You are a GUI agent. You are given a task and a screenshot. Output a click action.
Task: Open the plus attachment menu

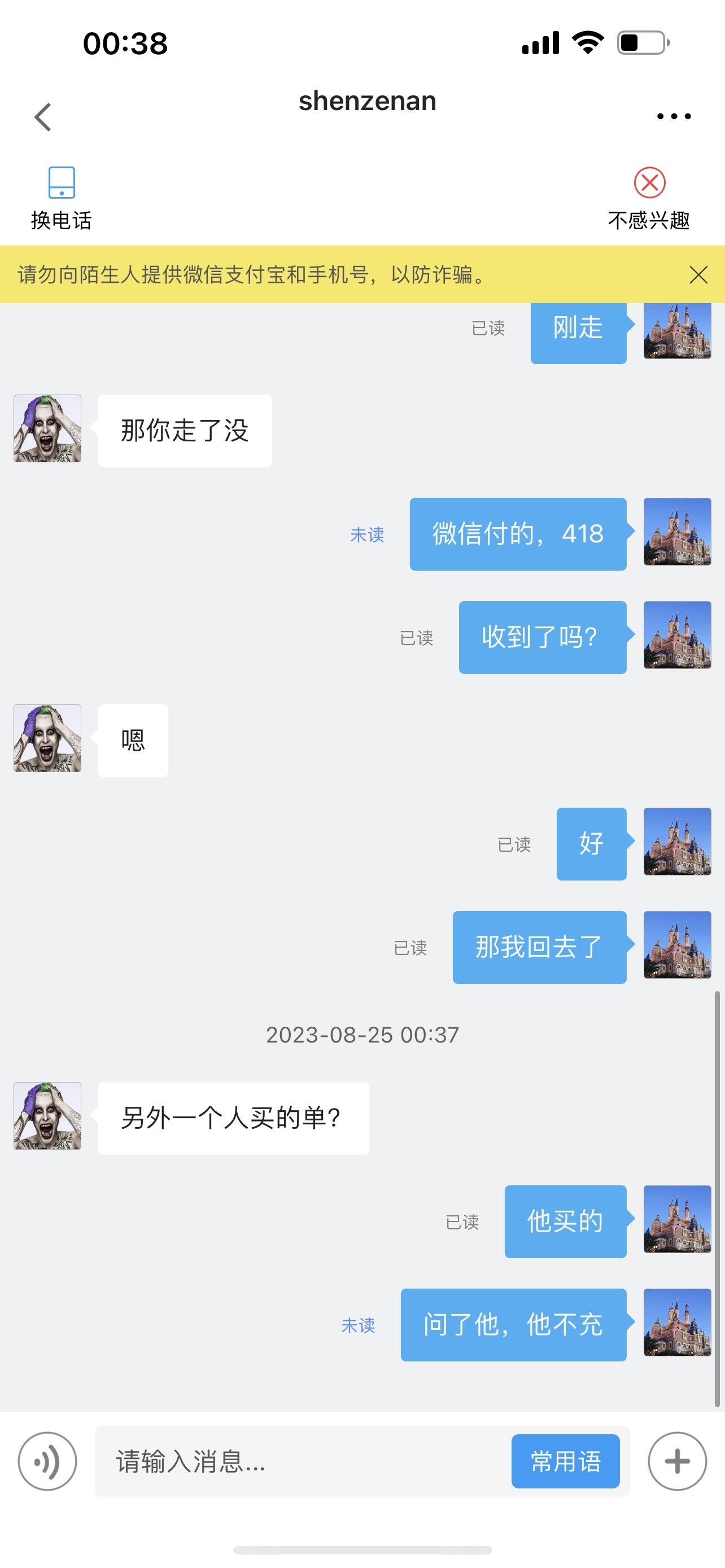pos(677,1461)
